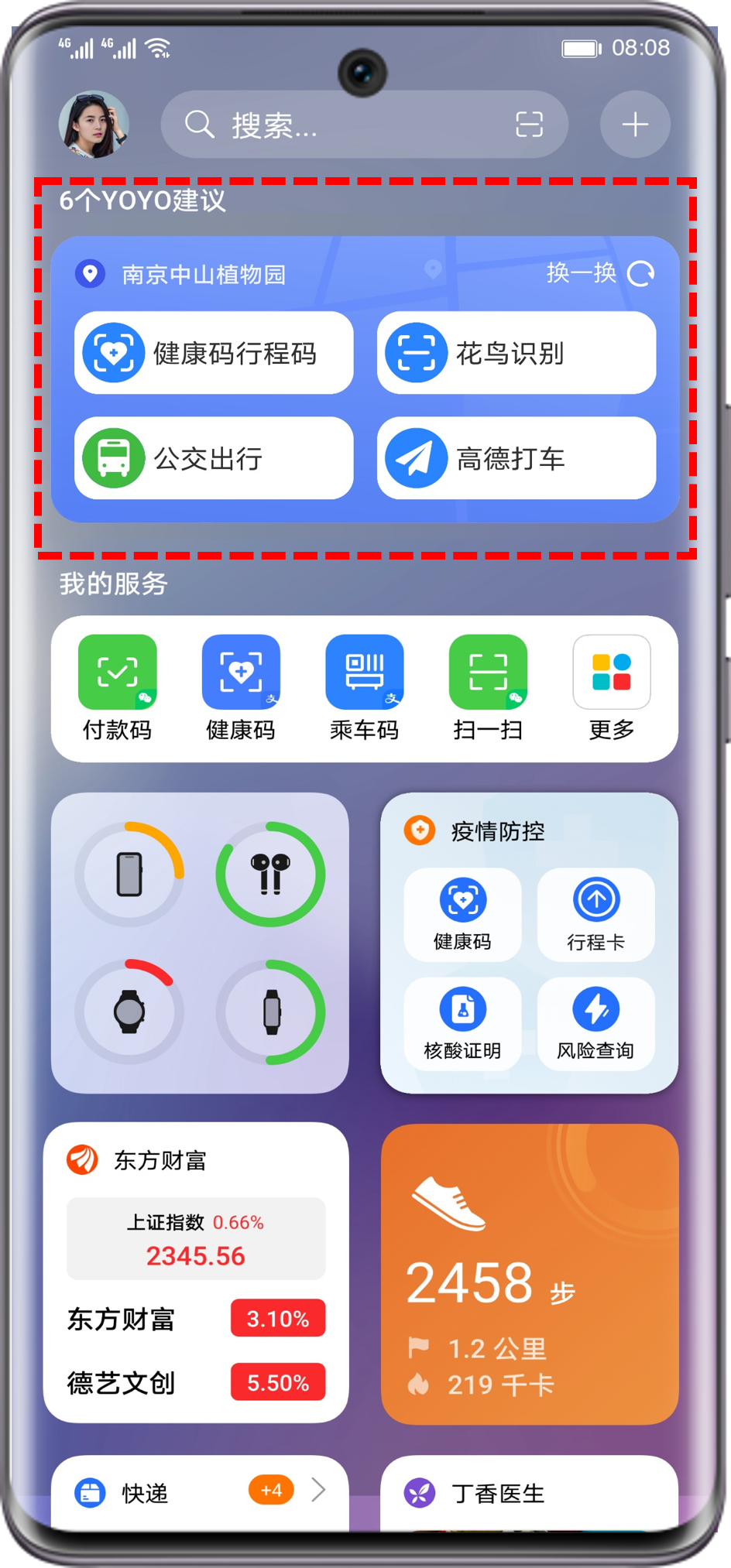Open 乘车码 service
Image resolution: width=731 pixels, height=1568 pixels.
click(x=365, y=686)
